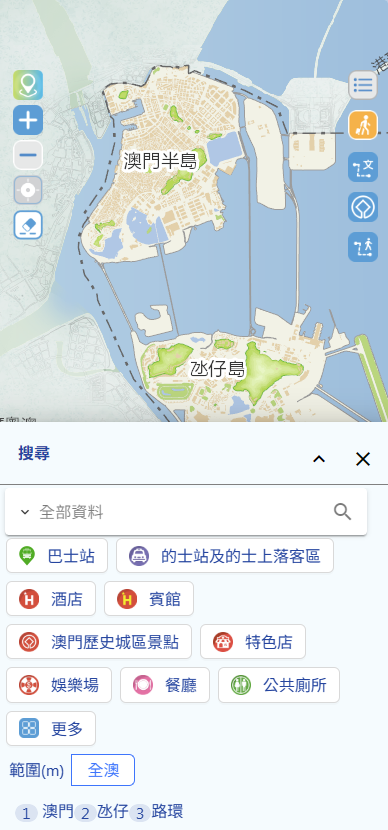388x830 pixels.
Task: Center map on my location
Action: (28, 190)
